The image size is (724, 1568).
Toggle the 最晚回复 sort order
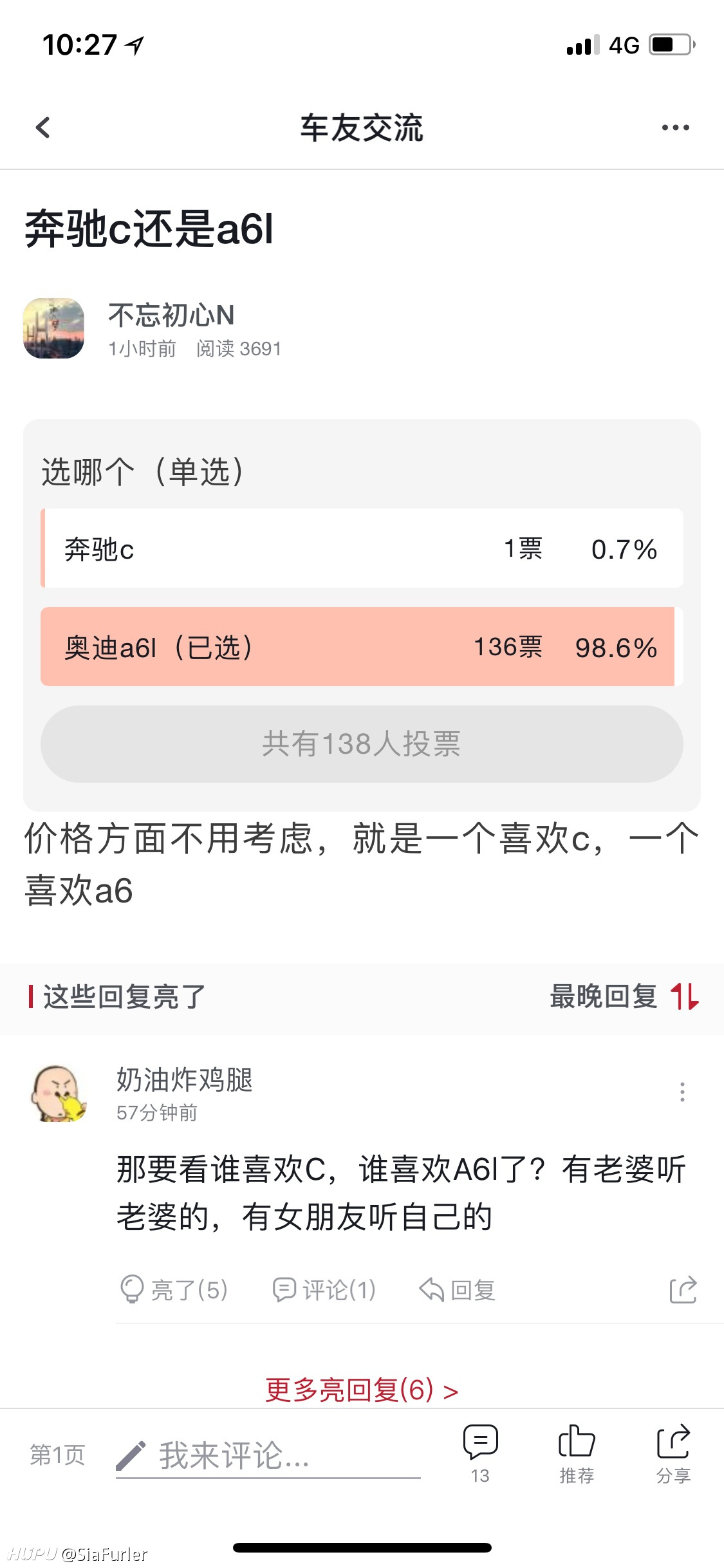624,996
